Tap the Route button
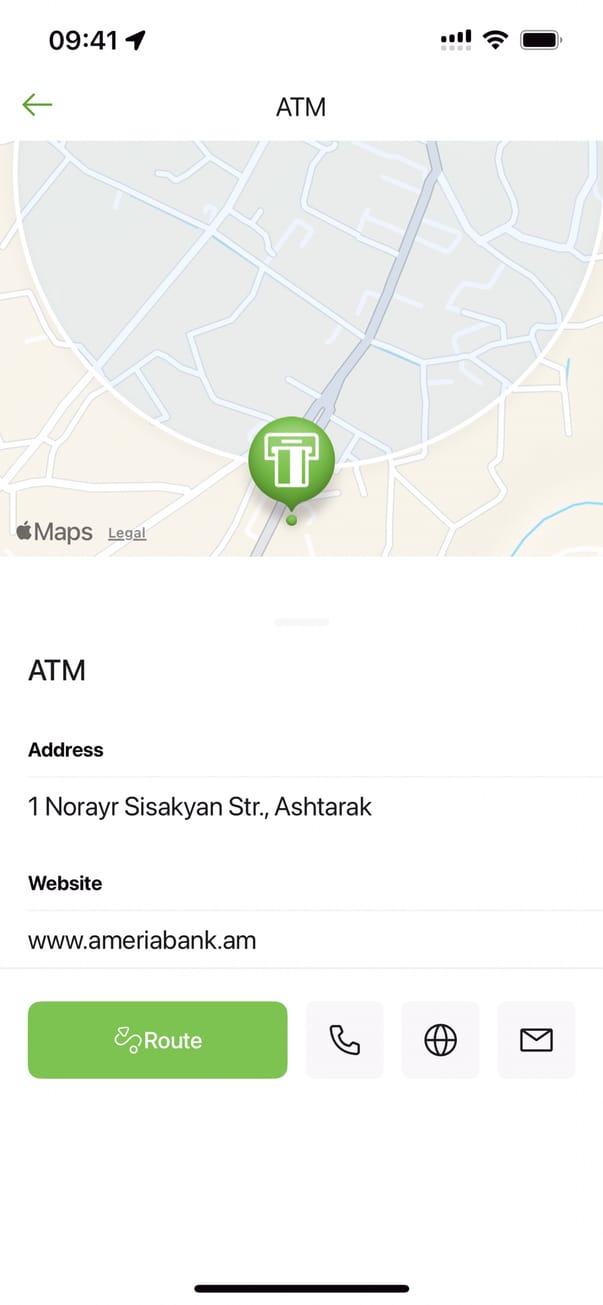Viewport: 603px width, 1305px height. [157, 1040]
